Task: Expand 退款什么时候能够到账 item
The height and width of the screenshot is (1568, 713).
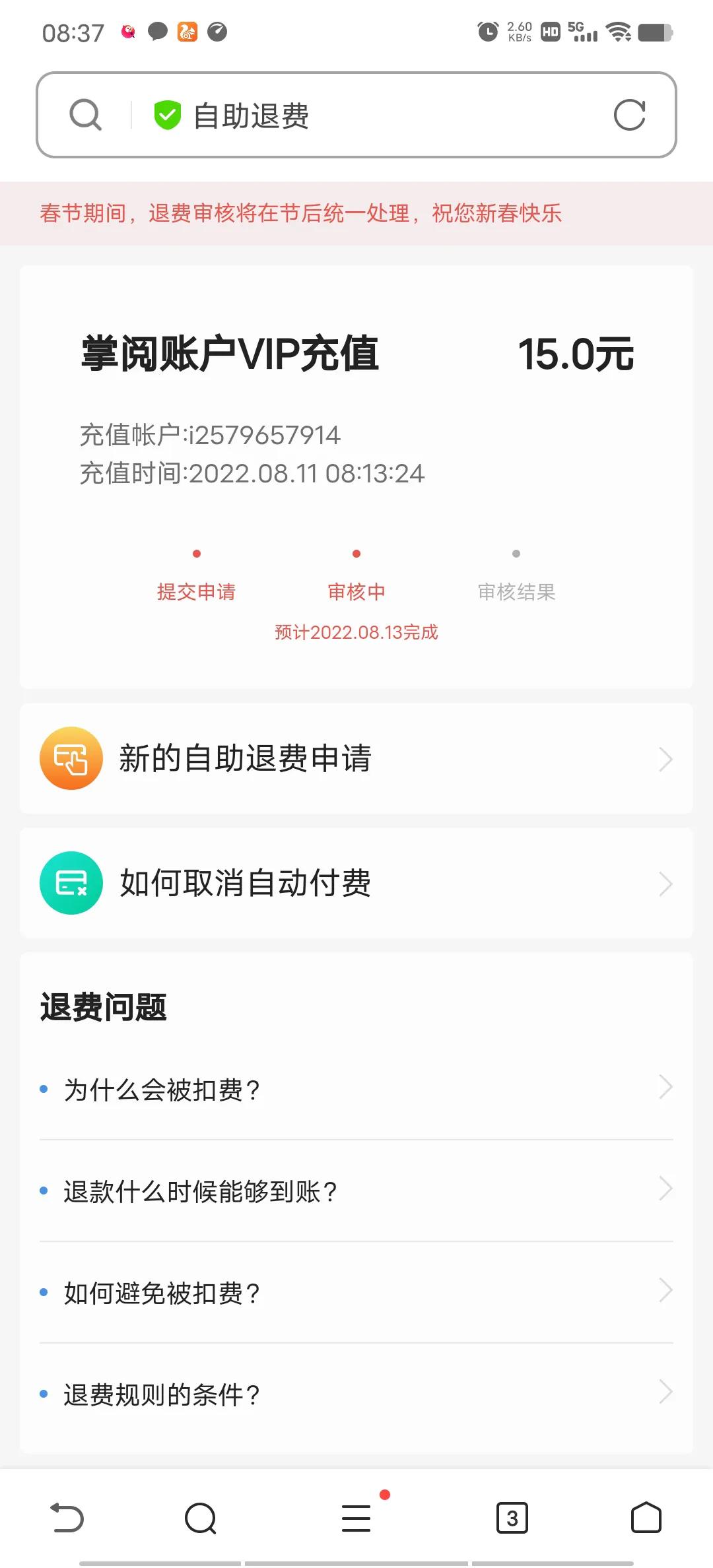Action: click(356, 1191)
